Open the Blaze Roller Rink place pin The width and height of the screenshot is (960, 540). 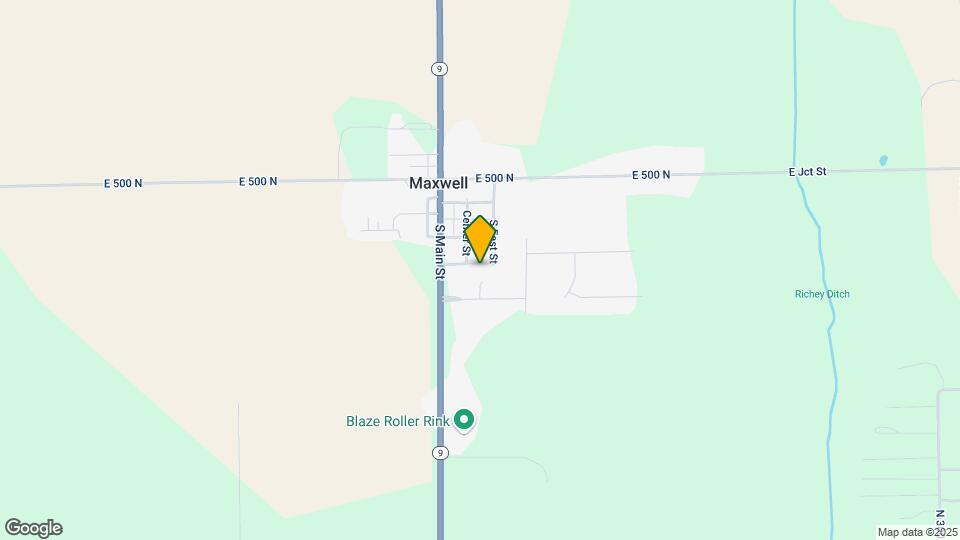(x=464, y=420)
